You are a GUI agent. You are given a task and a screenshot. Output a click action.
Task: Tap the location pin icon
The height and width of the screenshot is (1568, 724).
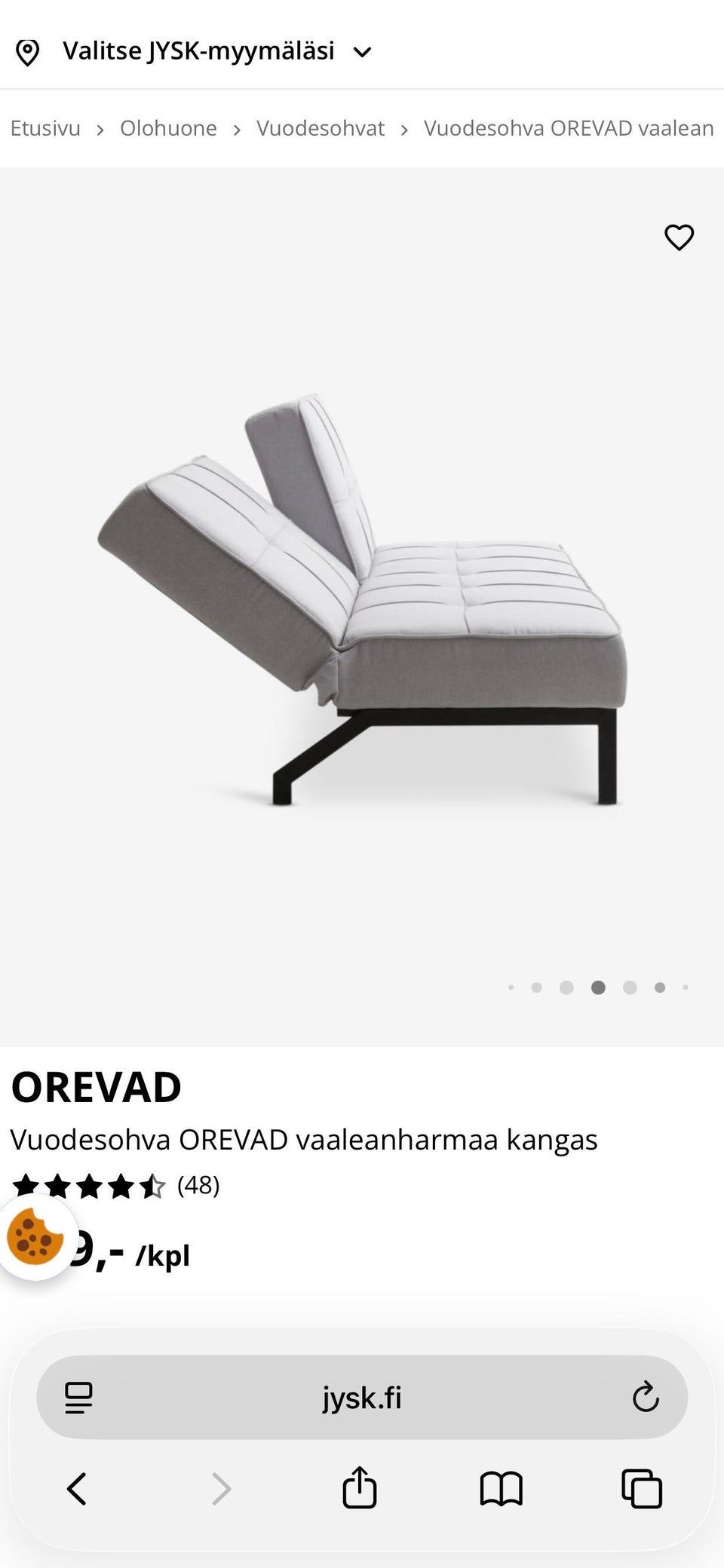28,51
